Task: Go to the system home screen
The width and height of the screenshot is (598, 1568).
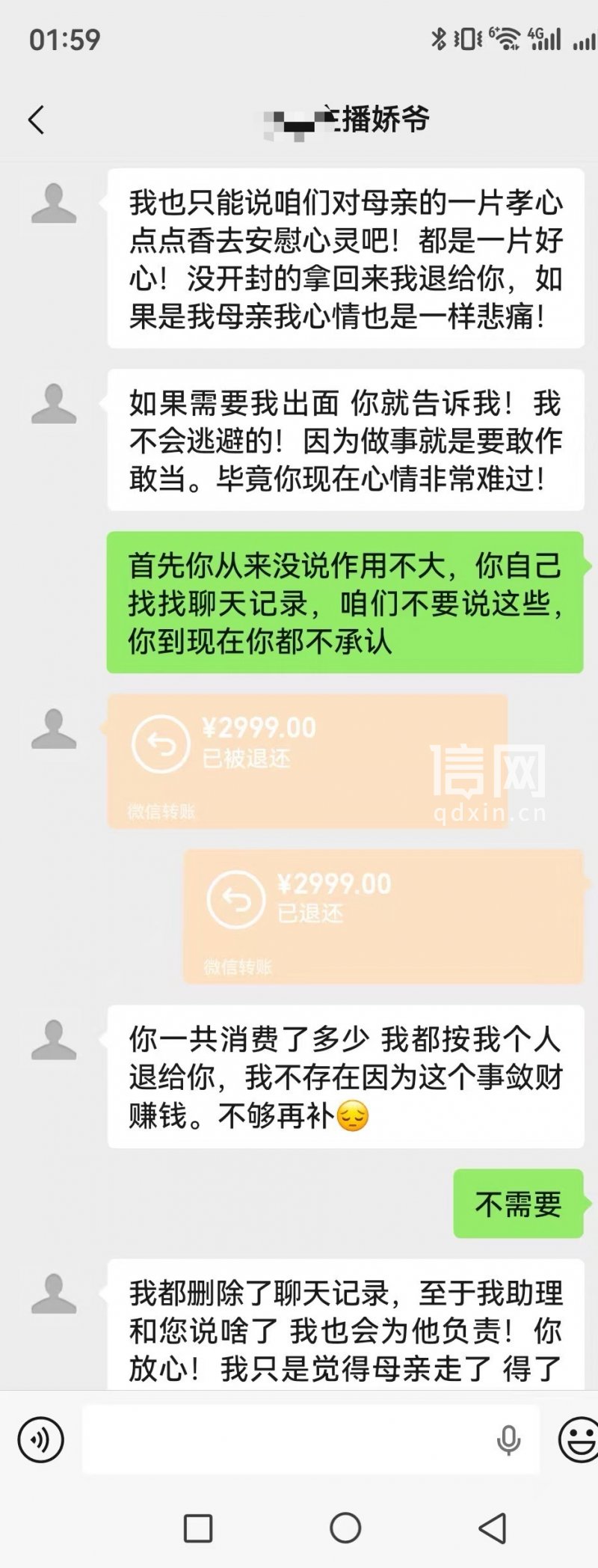Action: pos(345,1528)
